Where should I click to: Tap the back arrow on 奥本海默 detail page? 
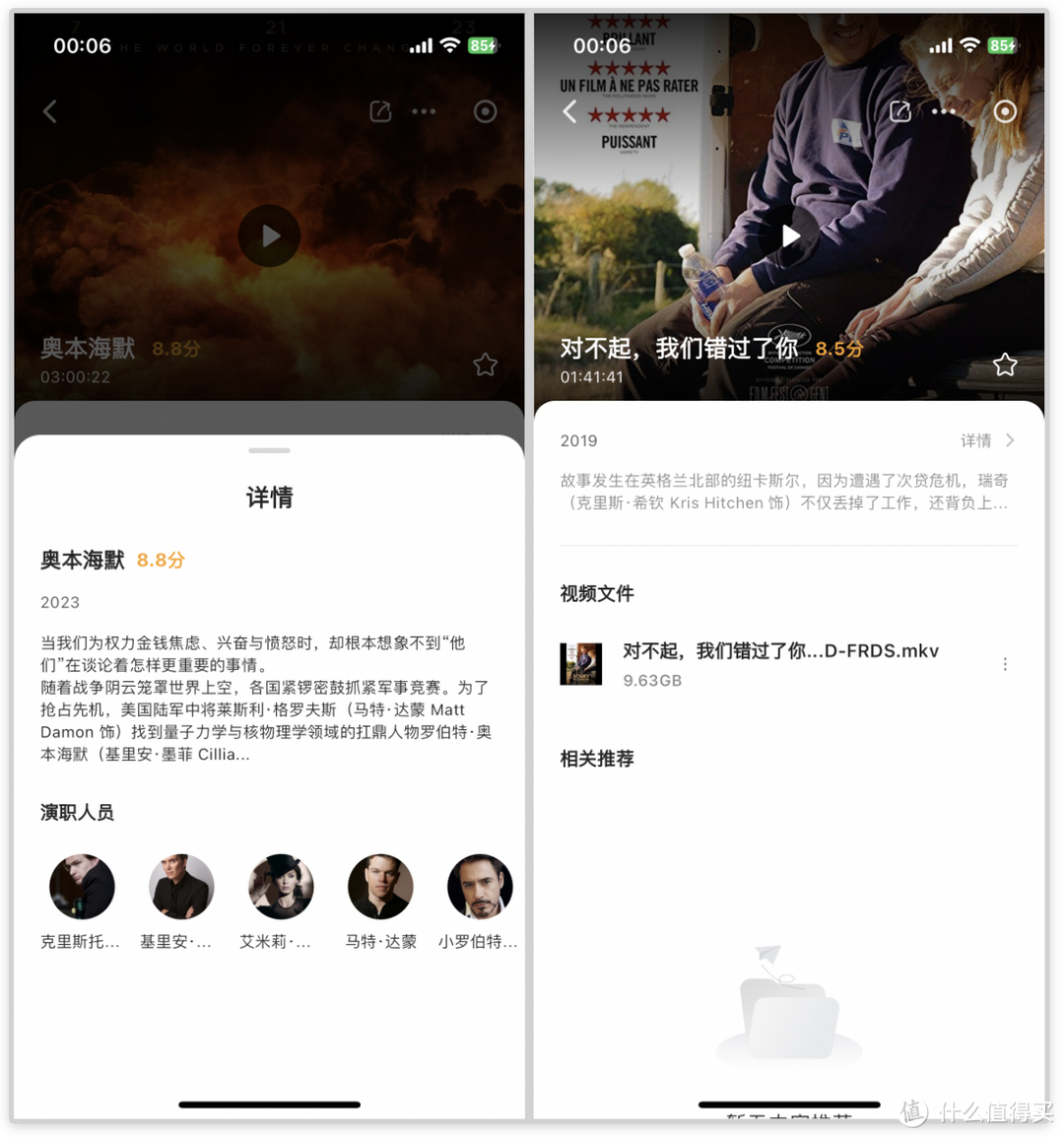50,111
